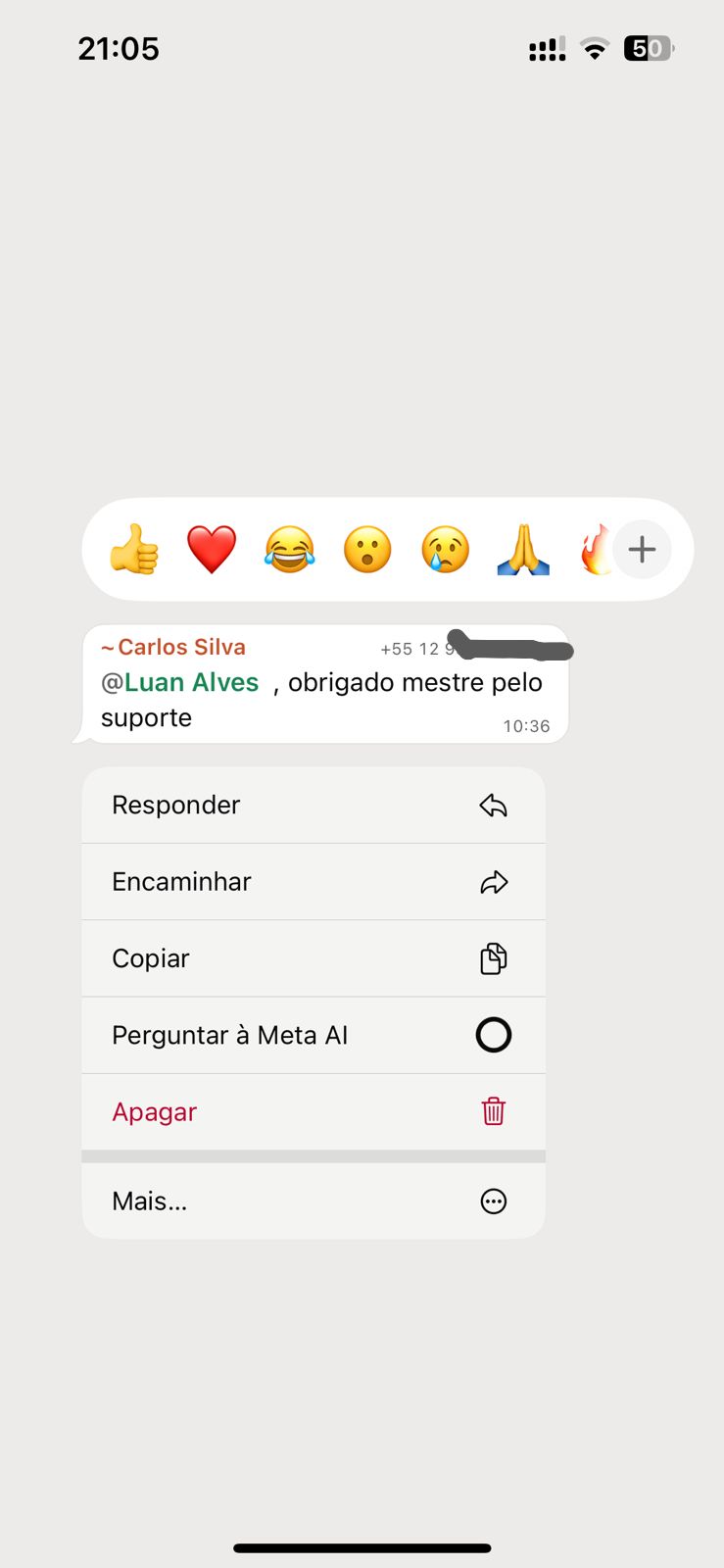The width and height of the screenshot is (724, 1568).
Task: Select Perguntar à Meta AI
Action: [x=314, y=1035]
